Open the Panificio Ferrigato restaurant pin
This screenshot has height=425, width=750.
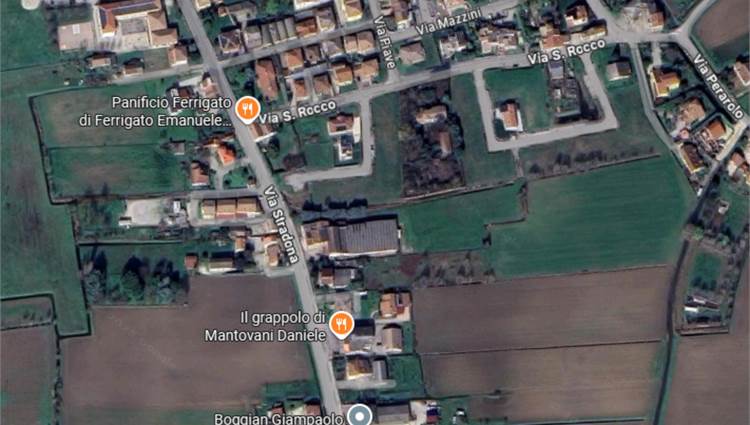247,107
